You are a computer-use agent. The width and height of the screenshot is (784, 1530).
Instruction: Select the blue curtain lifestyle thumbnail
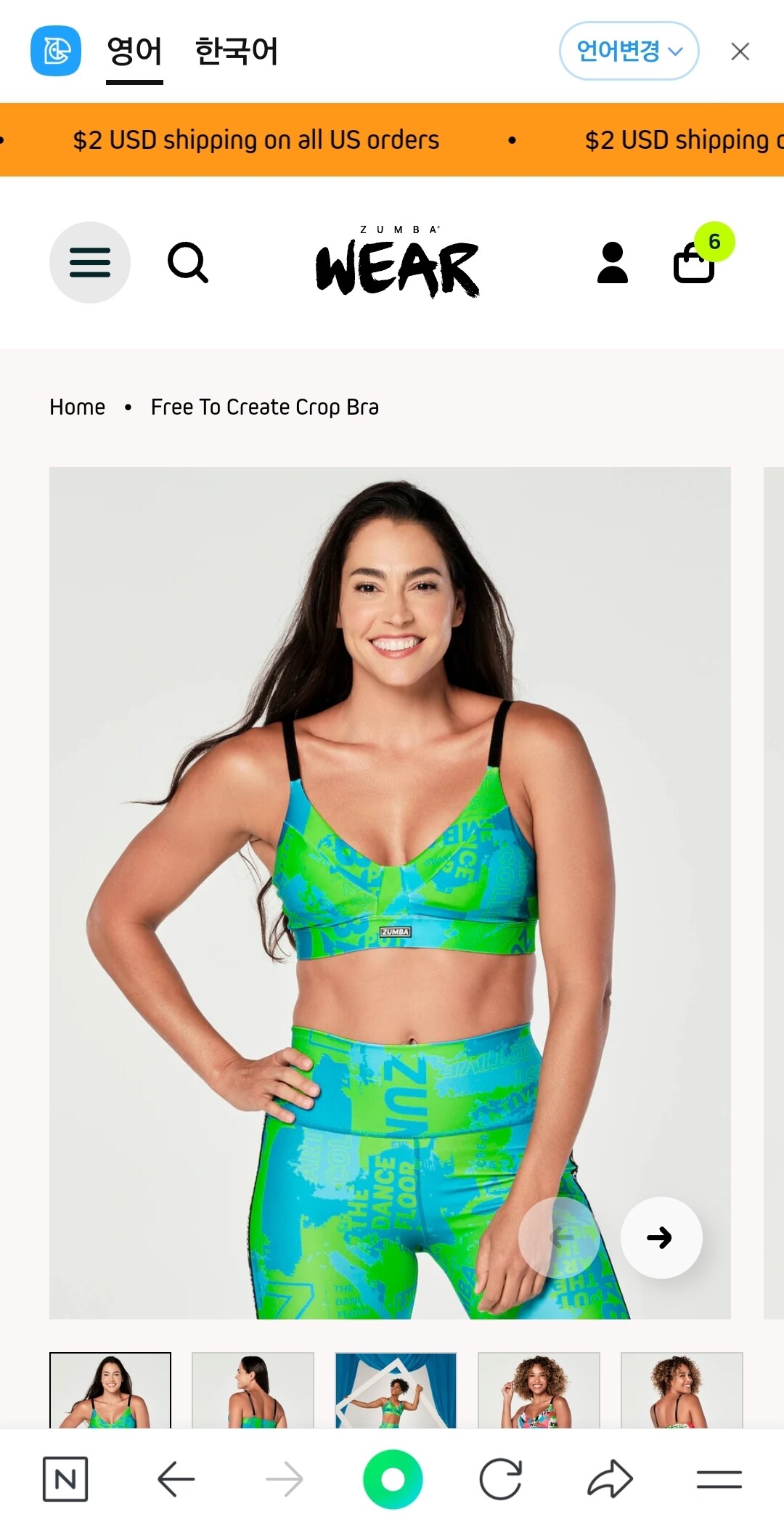[396, 1390]
